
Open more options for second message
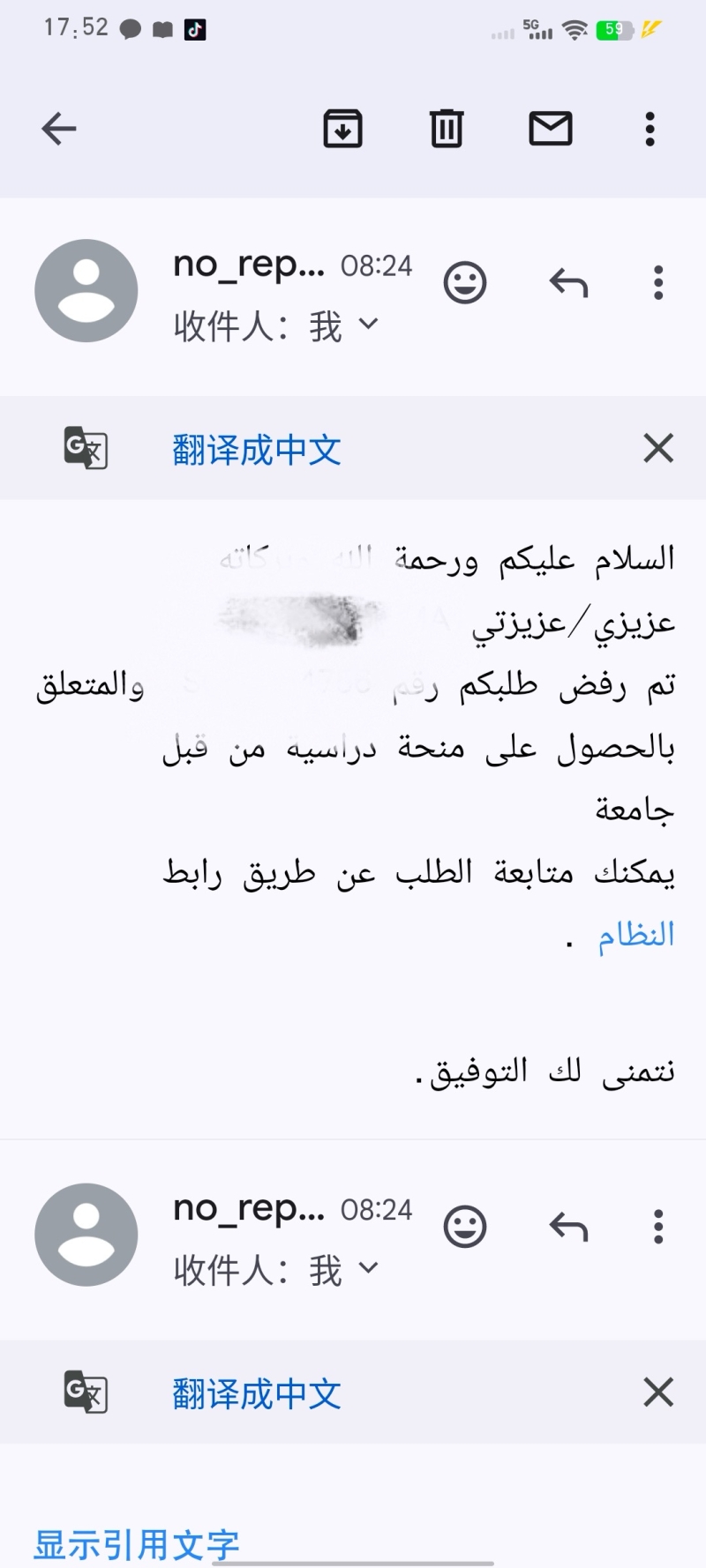click(658, 1227)
